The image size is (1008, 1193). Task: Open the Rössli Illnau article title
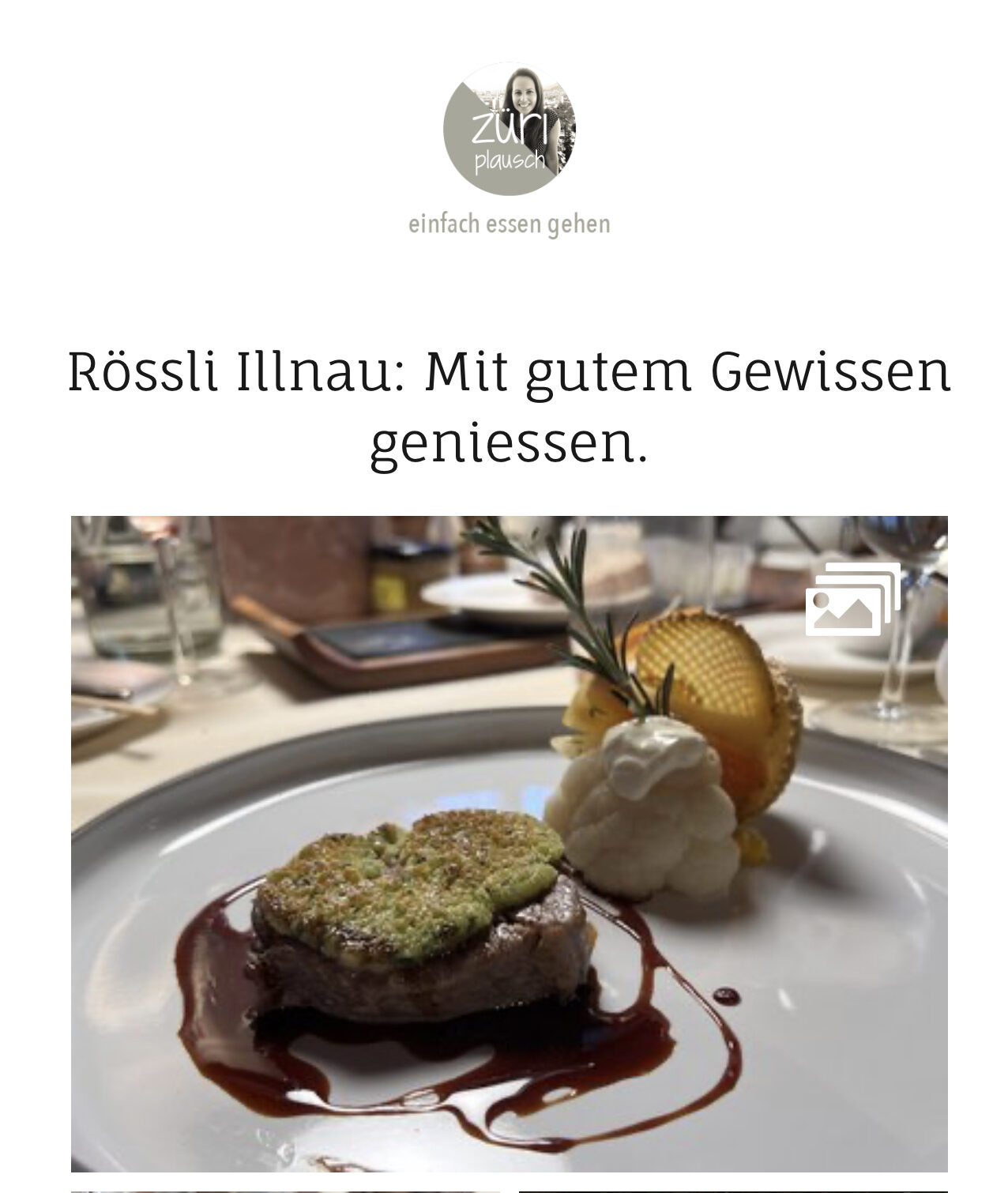tap(509, 407)
